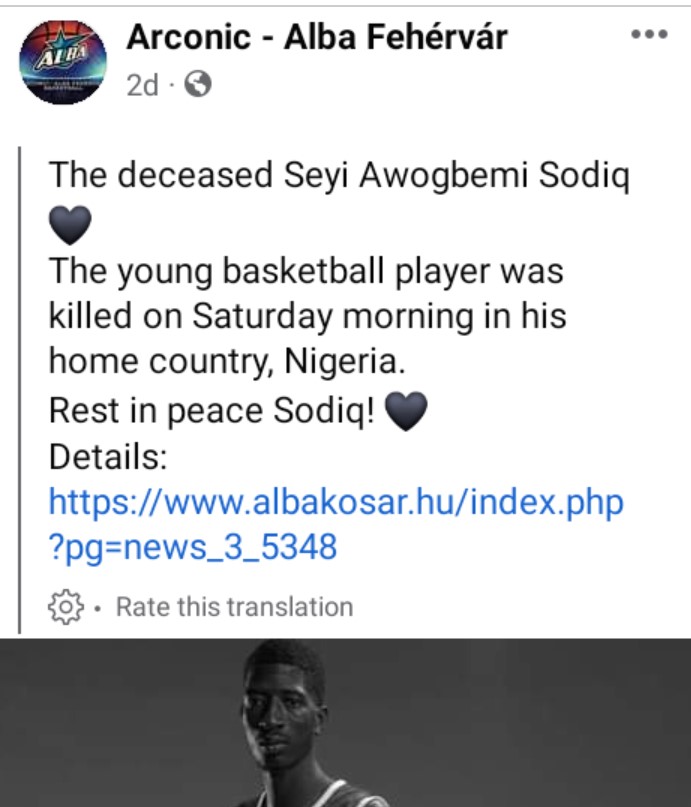Open Arconic - Alba Fehérvár page name
Viewport: 691px width, 807px height.
click(317, 38)
